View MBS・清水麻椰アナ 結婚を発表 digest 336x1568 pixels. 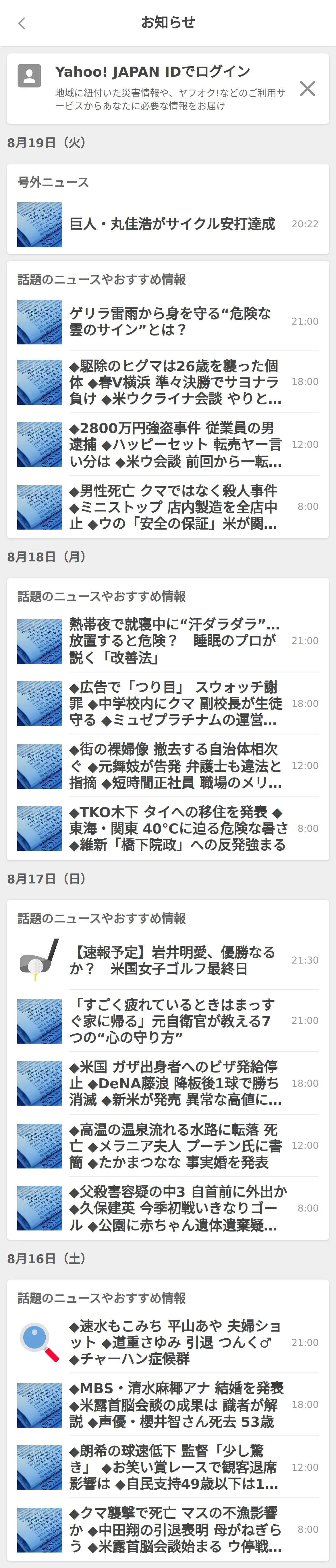175,1404
